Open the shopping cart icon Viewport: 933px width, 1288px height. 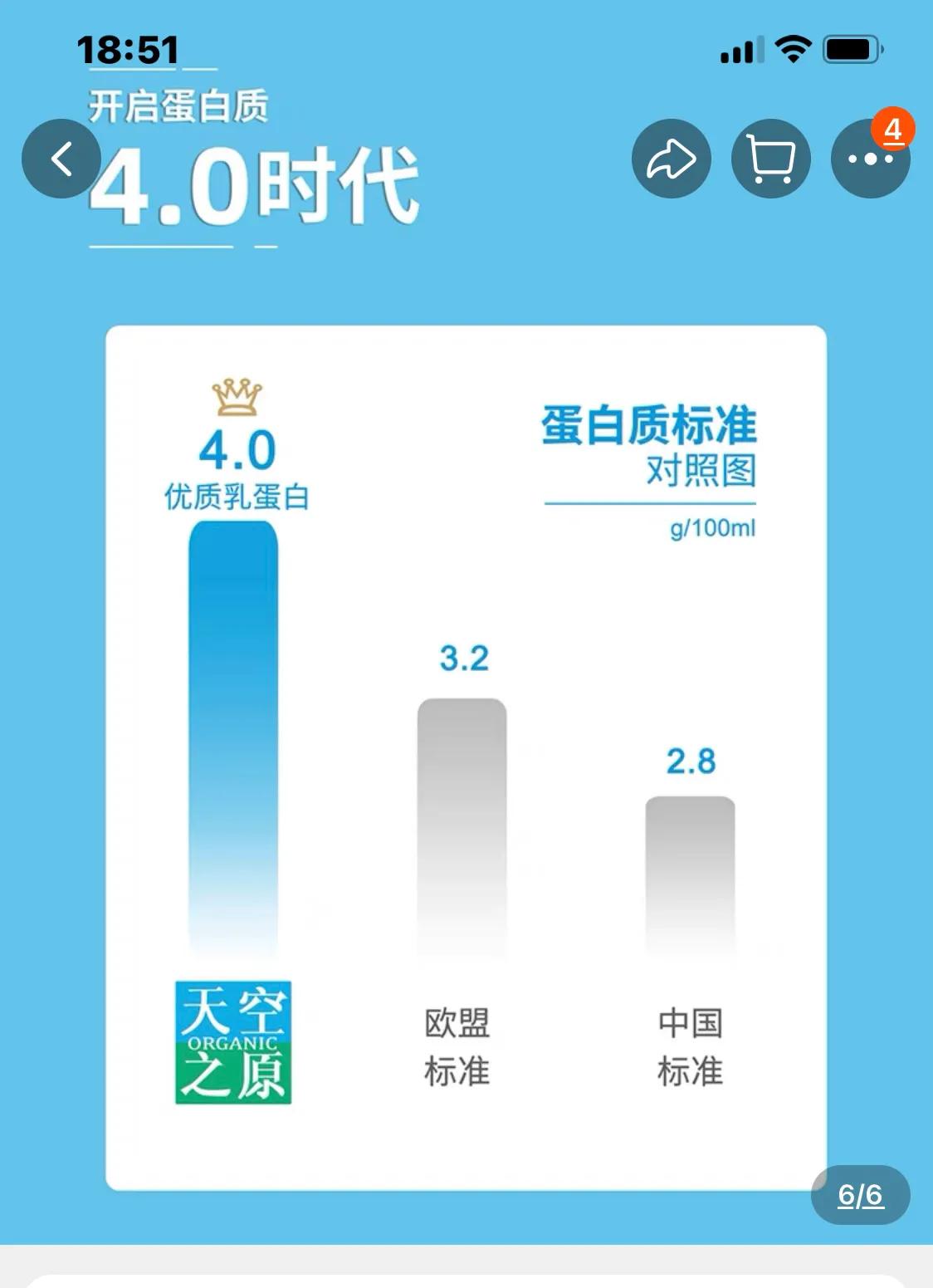tap(770, 158)
